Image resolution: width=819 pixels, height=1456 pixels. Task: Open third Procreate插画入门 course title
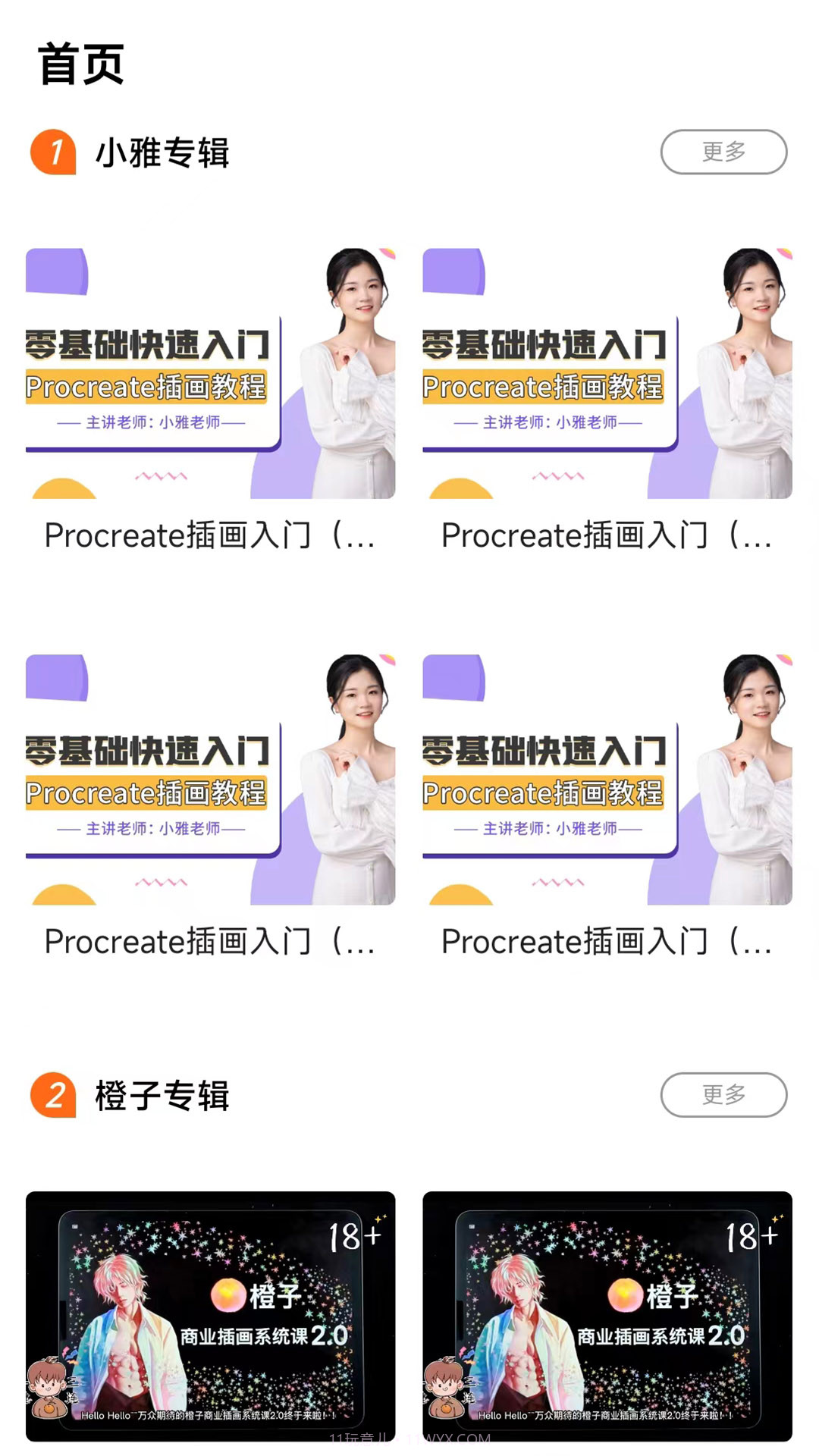211,942
